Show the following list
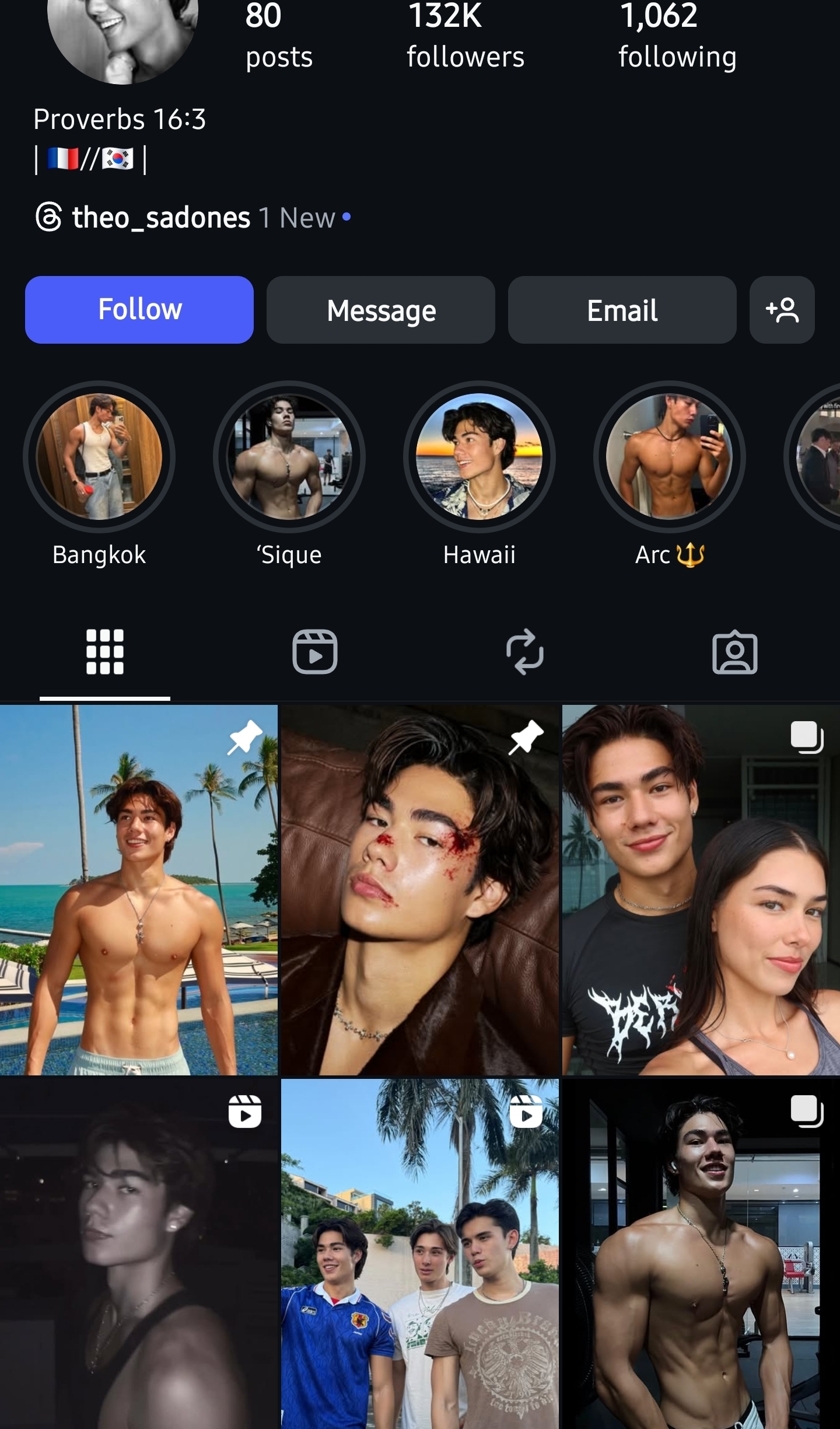840x1429 pixels. (x=677, y=36)
